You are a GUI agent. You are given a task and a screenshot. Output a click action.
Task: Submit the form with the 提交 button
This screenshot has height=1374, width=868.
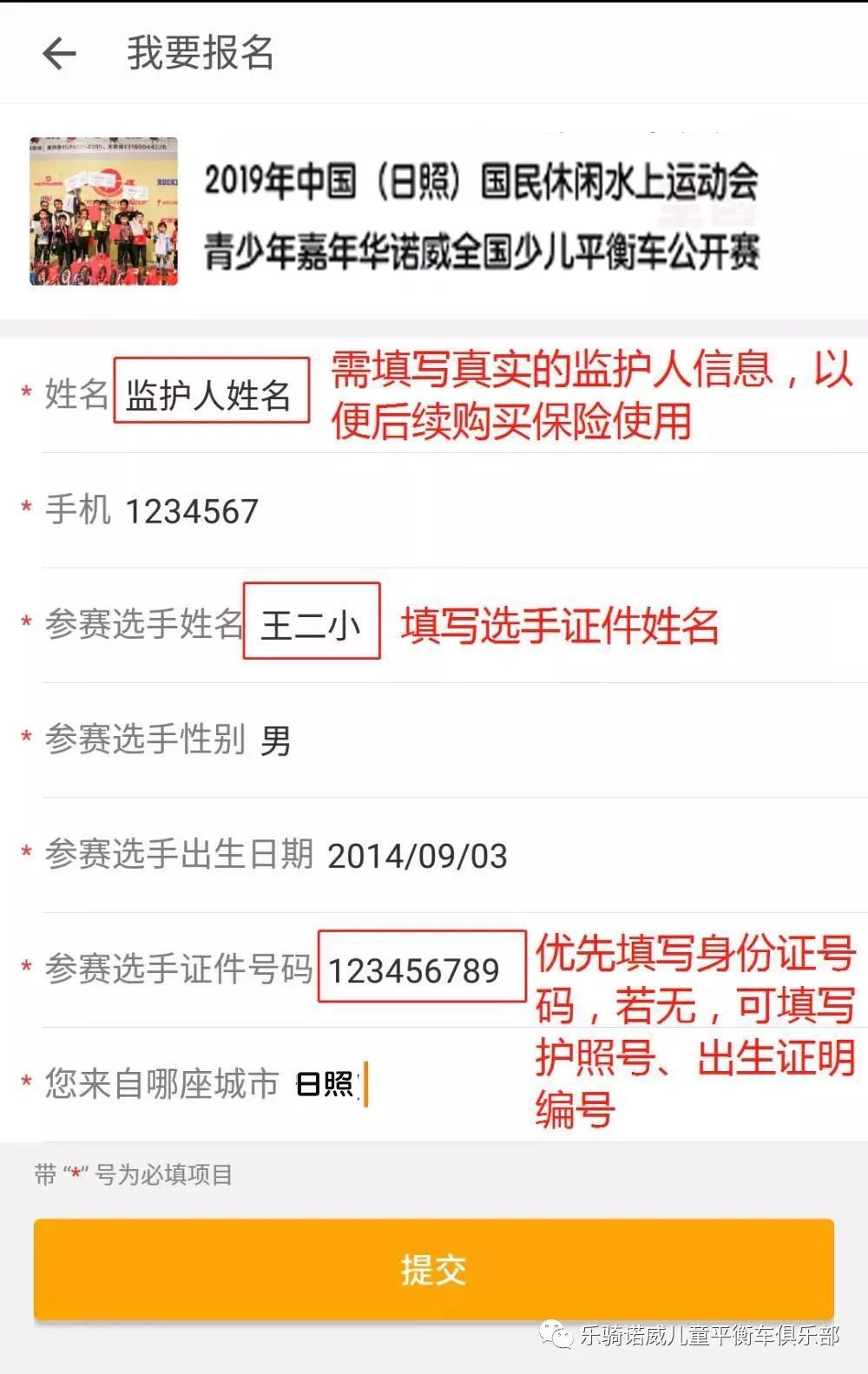coord(433,1269)
